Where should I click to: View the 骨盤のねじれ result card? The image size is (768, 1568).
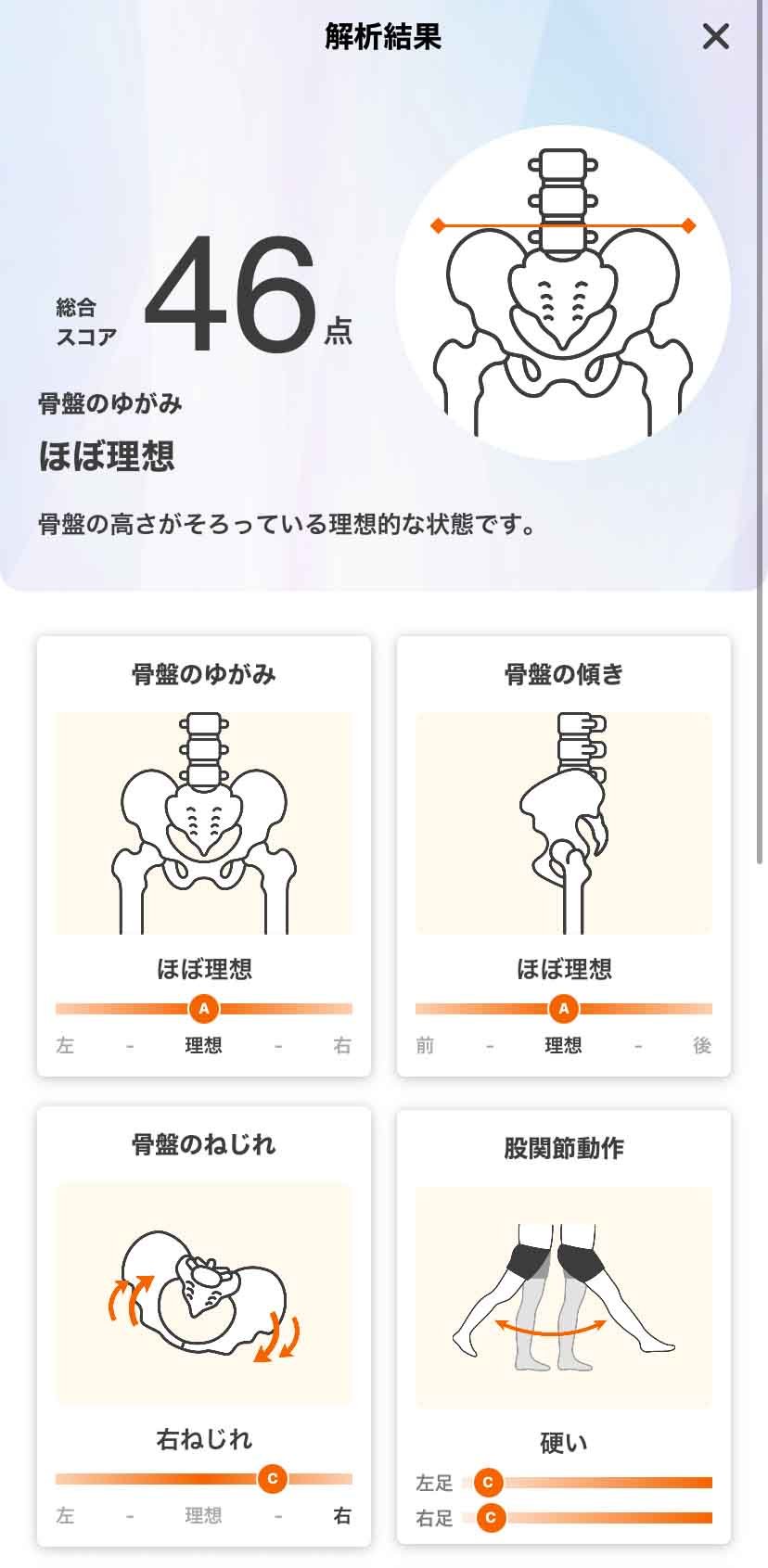tap(204, 1326)
